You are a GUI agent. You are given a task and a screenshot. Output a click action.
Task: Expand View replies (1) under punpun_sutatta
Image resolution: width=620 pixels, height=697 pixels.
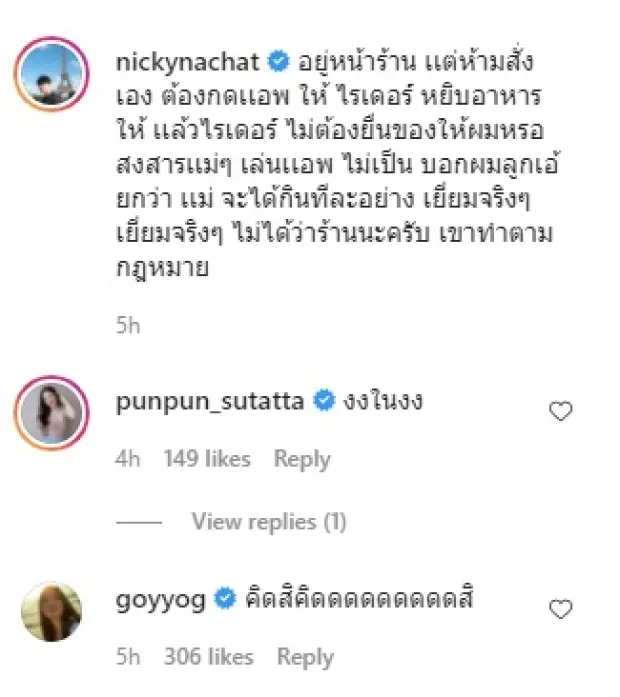click(268, 521)
